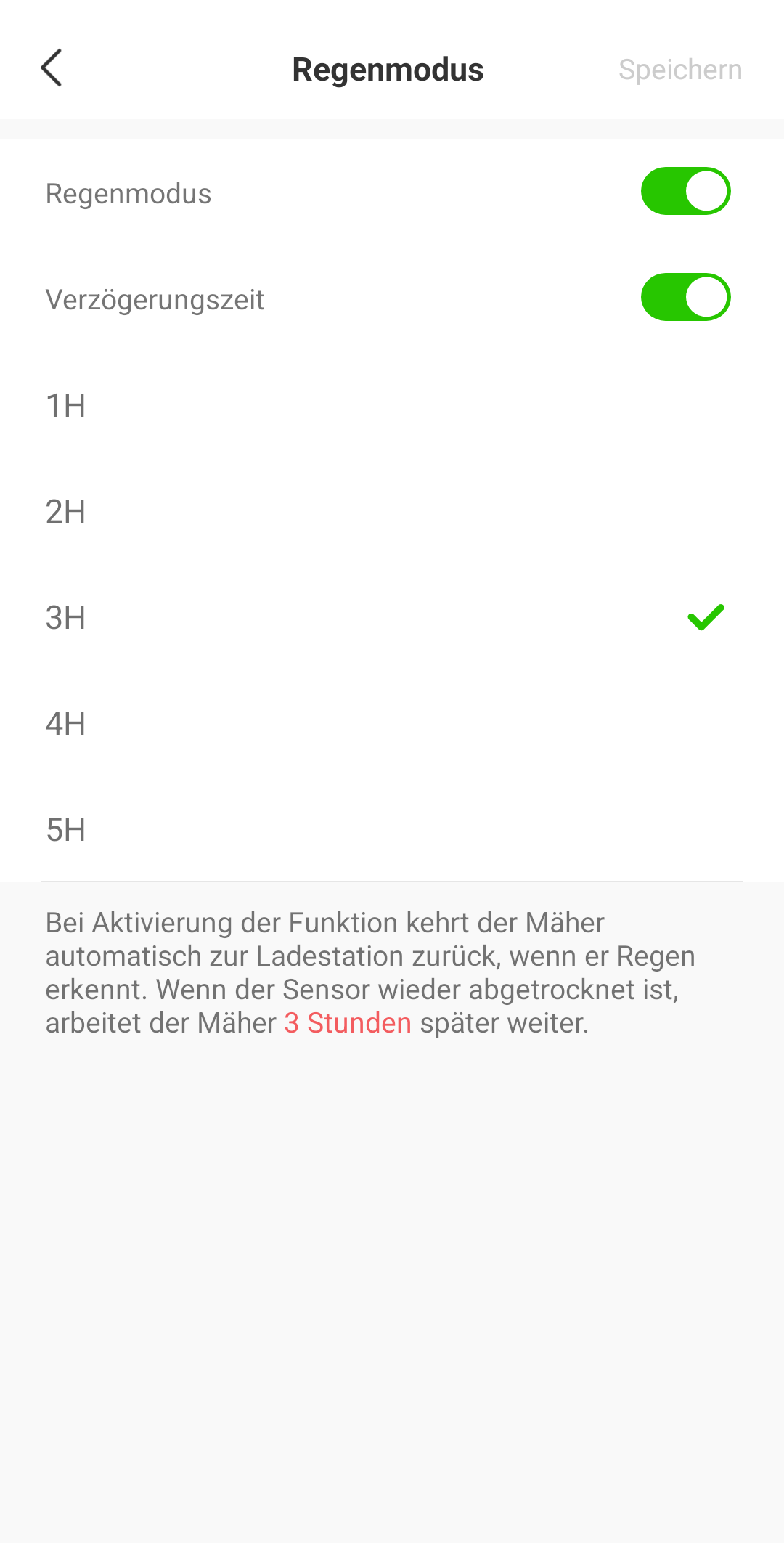Image resolution: width=784 pixels, height=1543 pixels.
Task: Select the 1H delay option
Action: tap(392, 405)
